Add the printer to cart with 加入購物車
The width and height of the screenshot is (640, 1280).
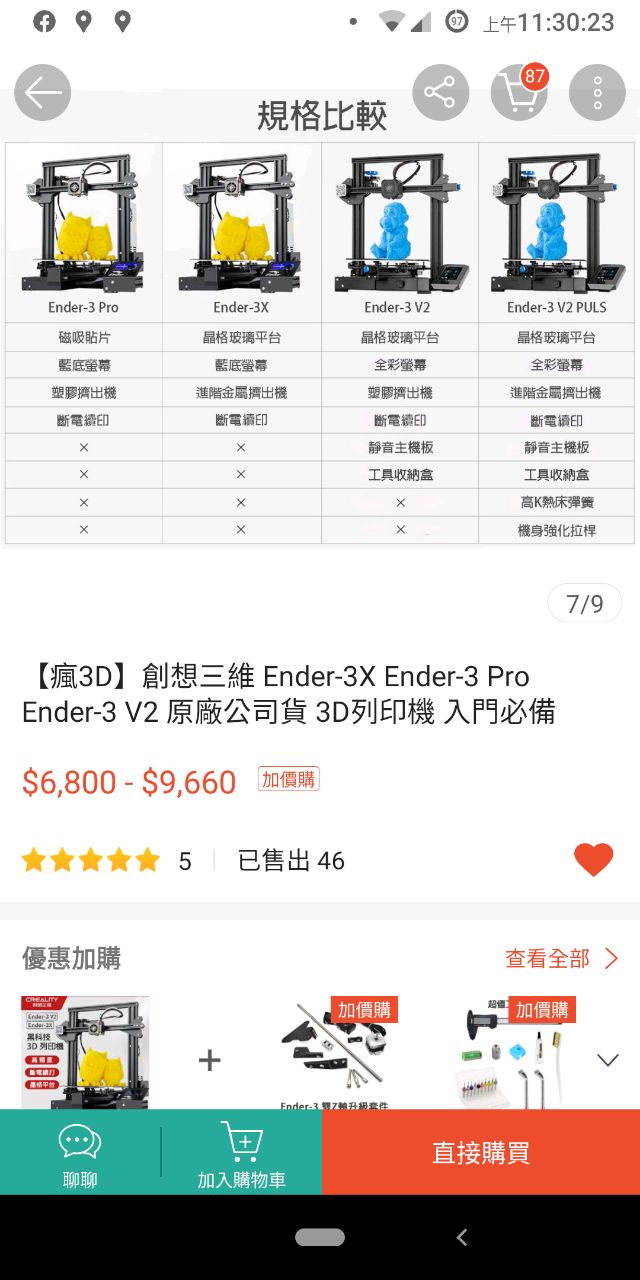point(241,1153)
